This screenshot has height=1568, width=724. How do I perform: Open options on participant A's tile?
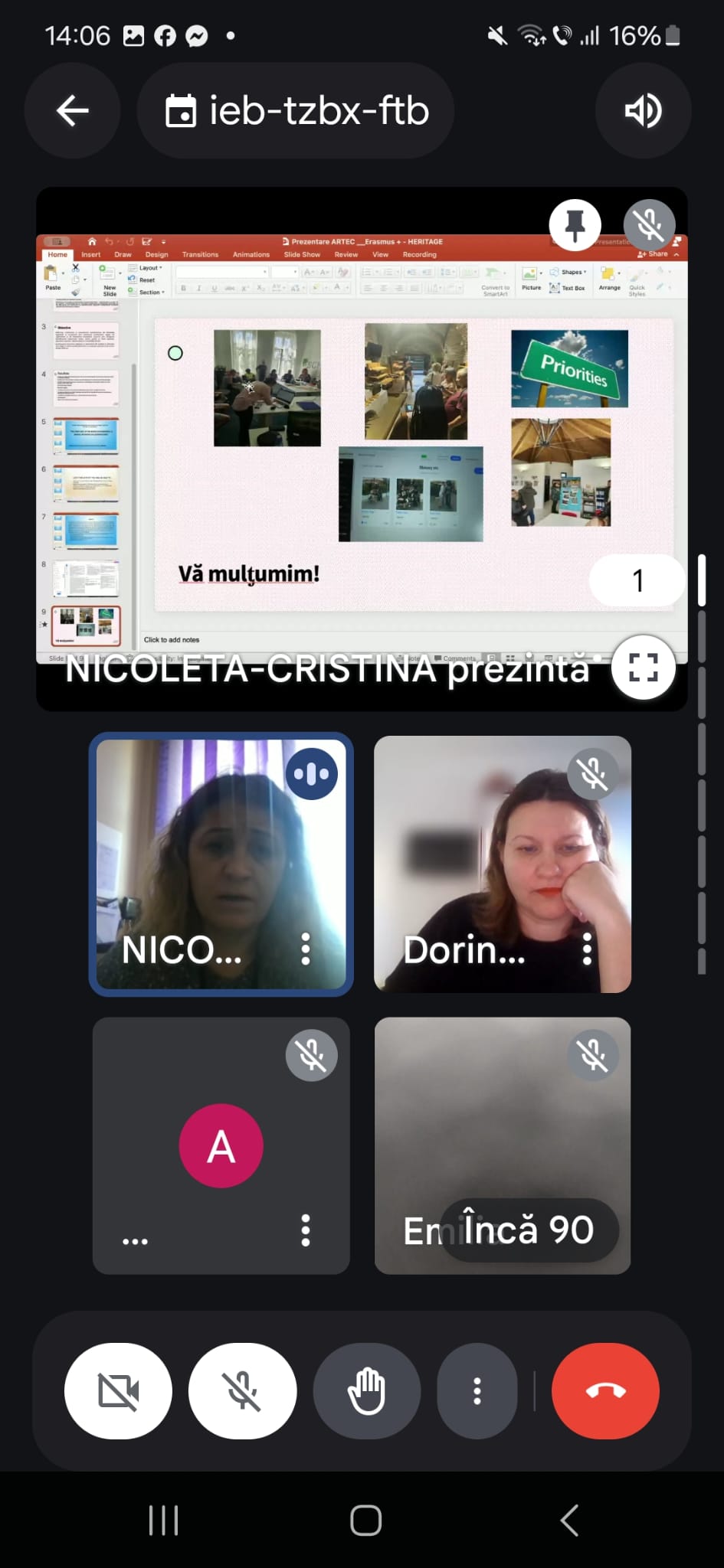[x=306, y=1230]
